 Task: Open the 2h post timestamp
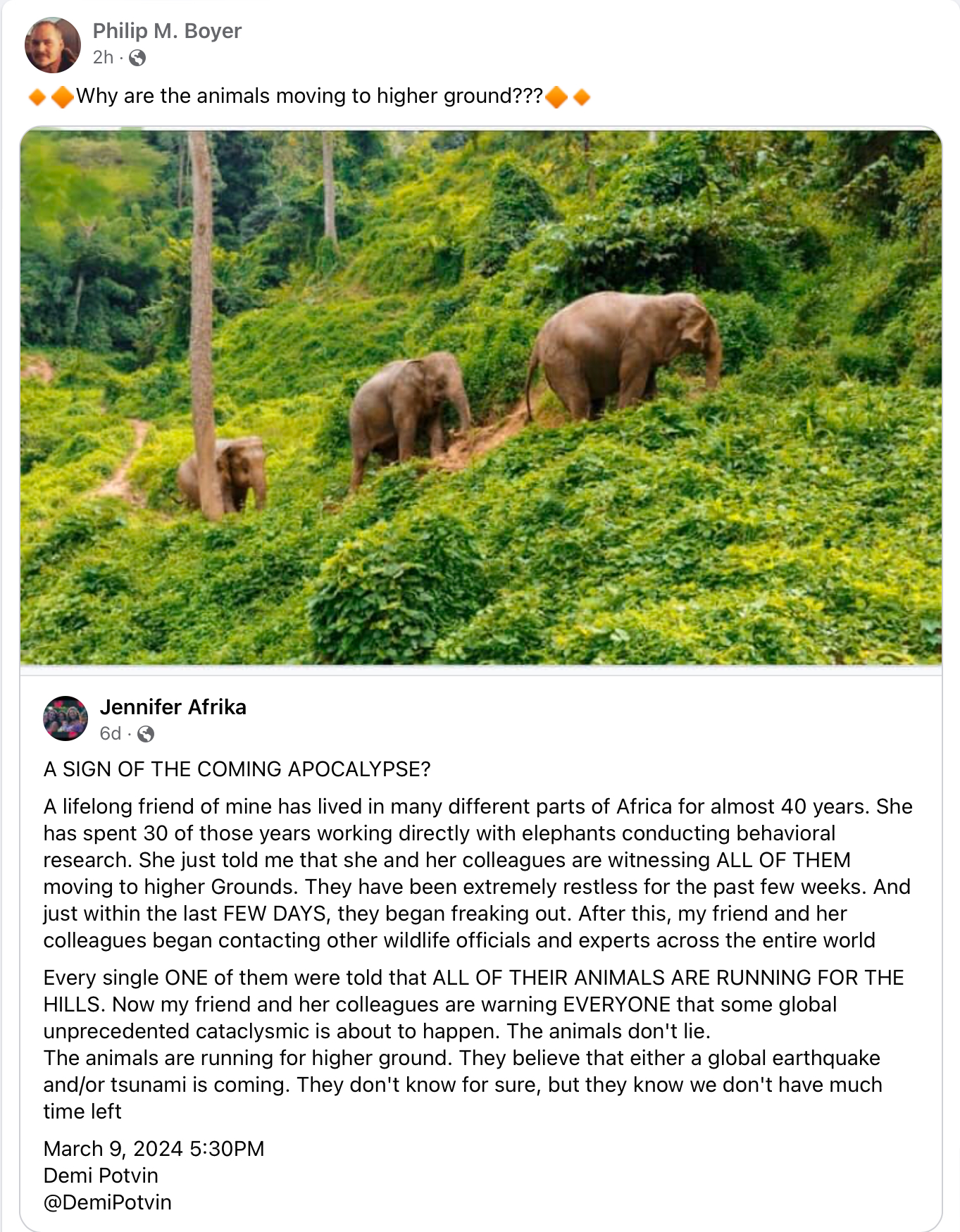pyautogui.click(x=103, y=58)
